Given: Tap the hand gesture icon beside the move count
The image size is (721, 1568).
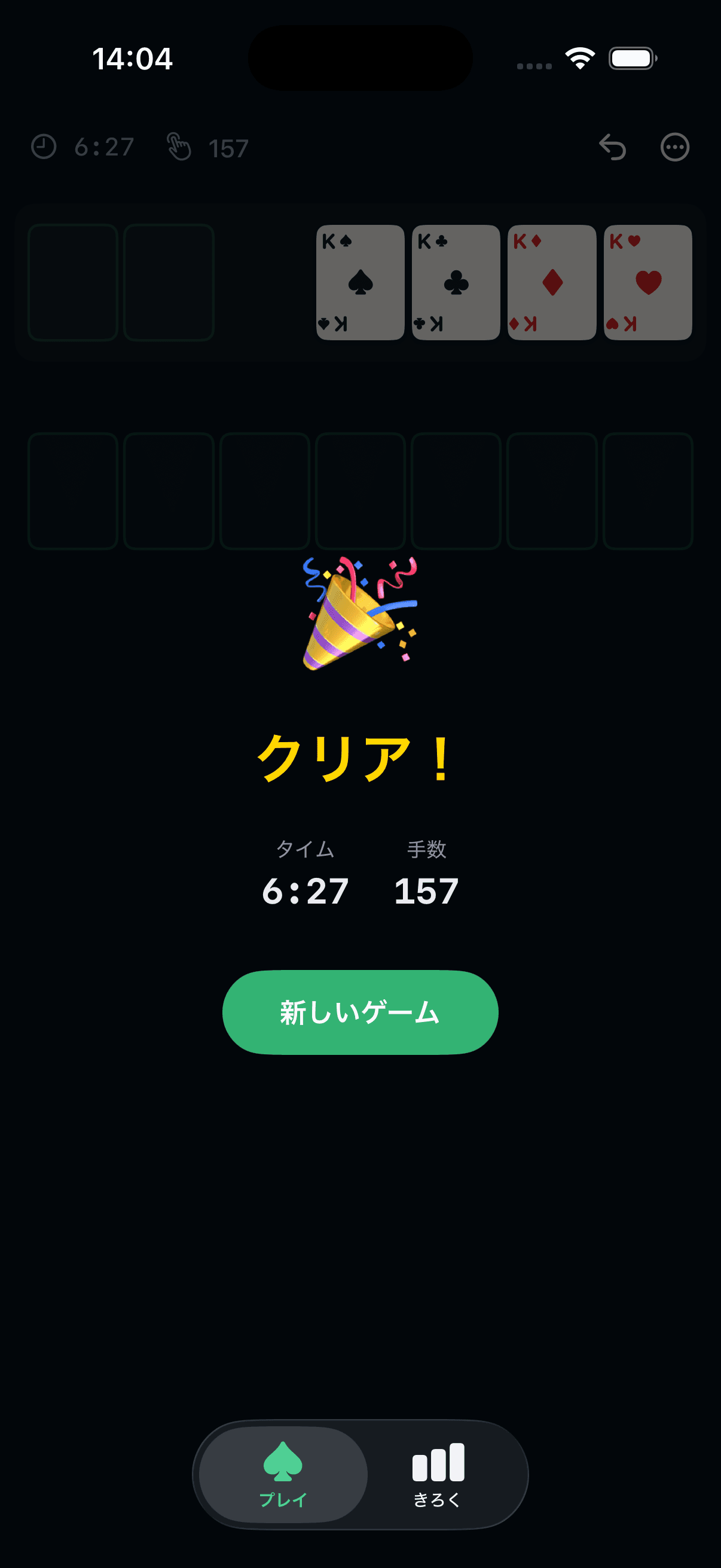Looking at the screenshot, I should click(180, 146).
